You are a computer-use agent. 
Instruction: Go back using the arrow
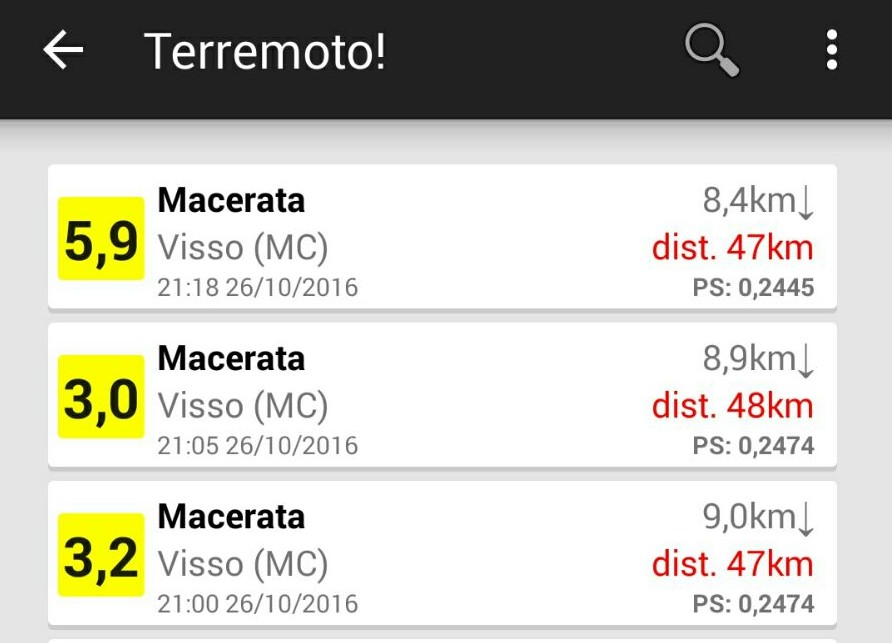62,51
